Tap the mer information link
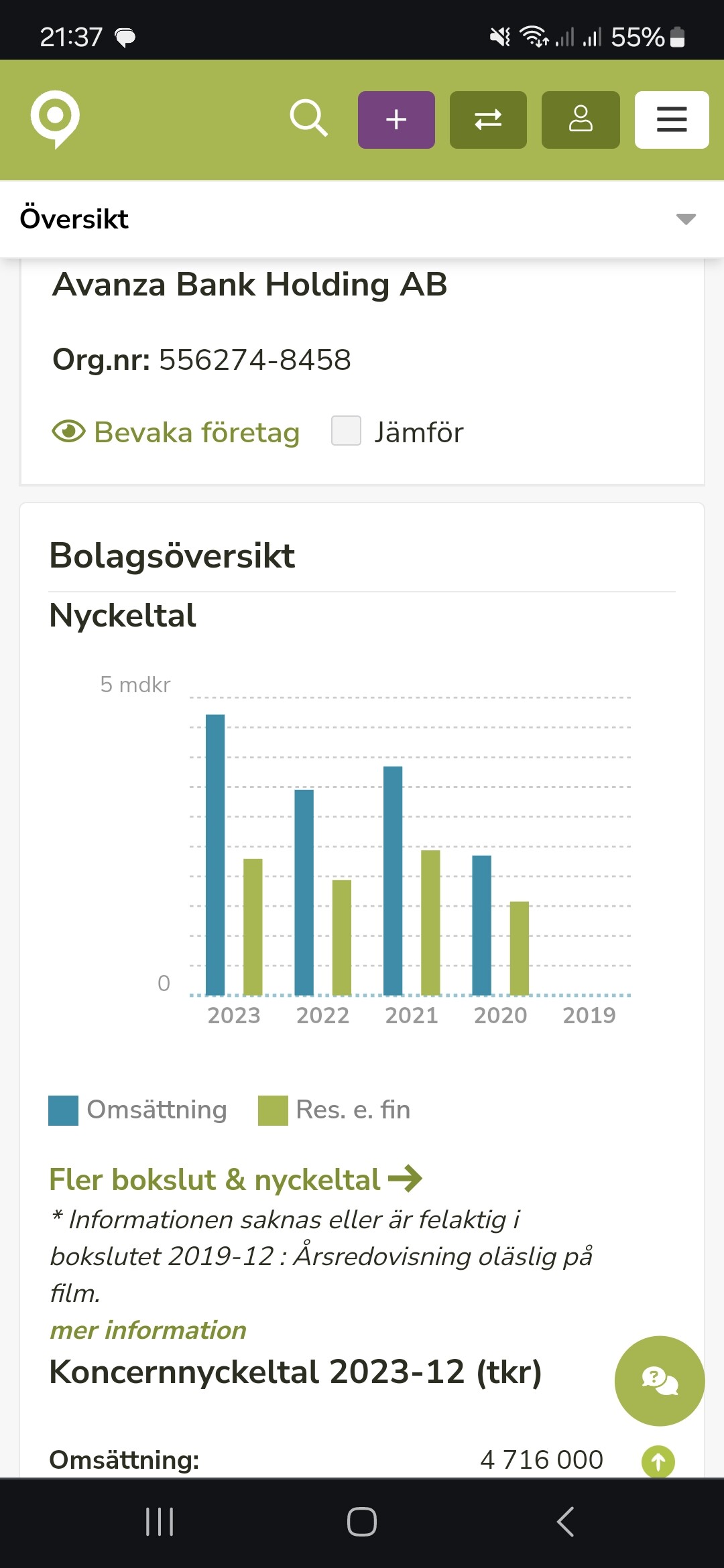The image size is (724, 1568). tap(148, 1330)
